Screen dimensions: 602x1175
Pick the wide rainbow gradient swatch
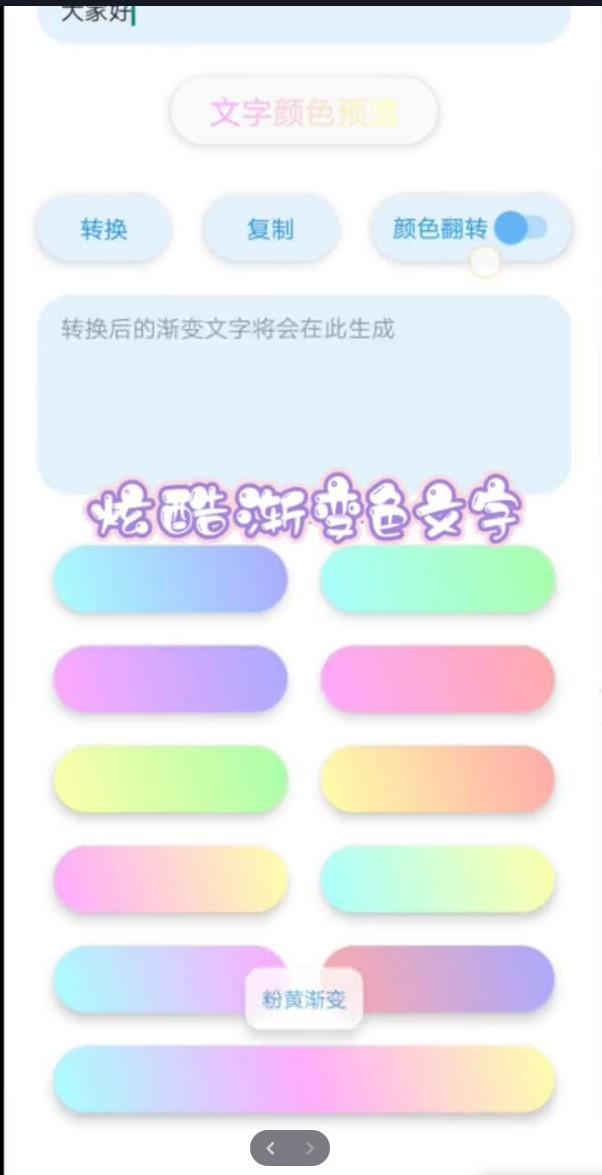tap(304, 1079)
